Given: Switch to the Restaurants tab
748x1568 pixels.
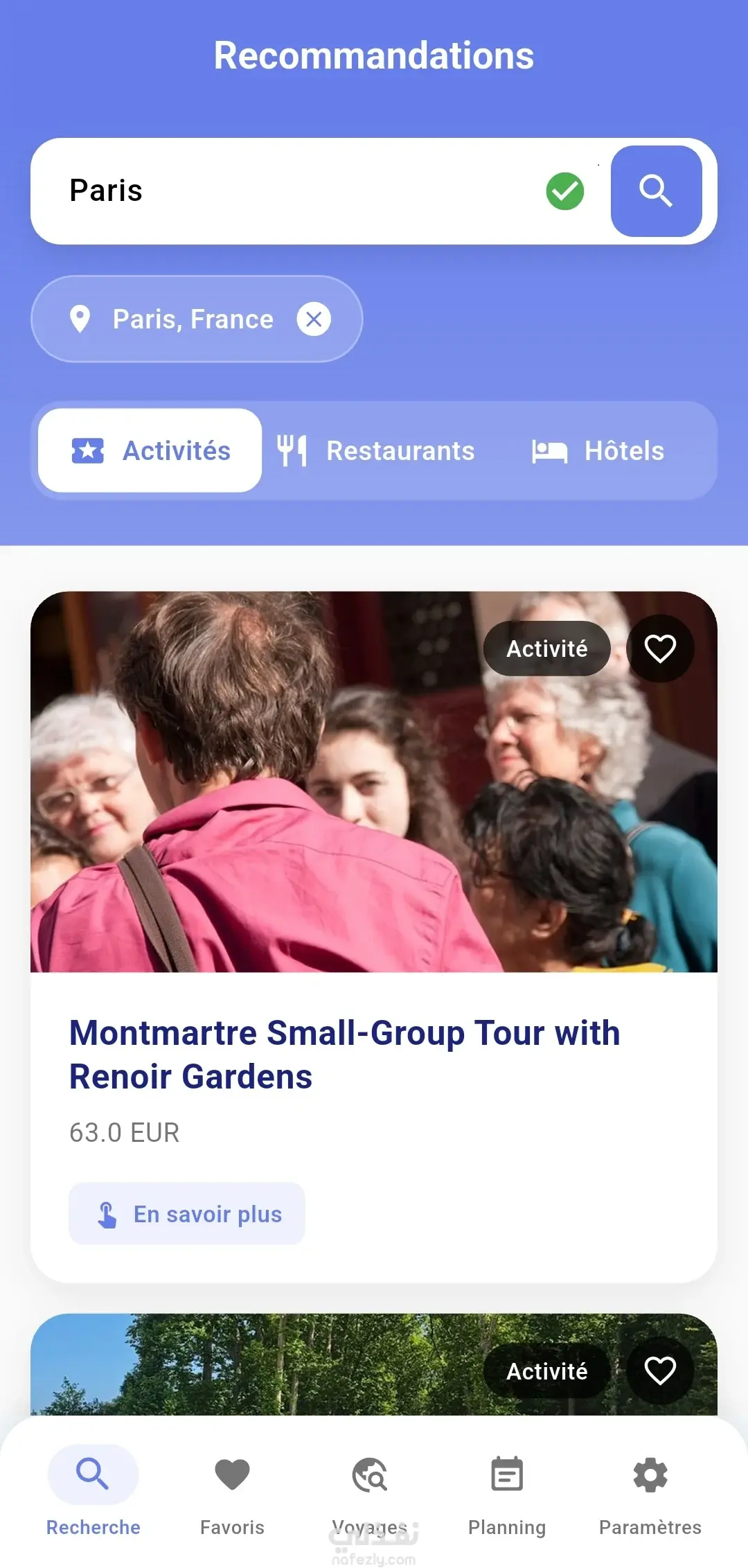Looking at the screenshot, I should click(376, 450).
